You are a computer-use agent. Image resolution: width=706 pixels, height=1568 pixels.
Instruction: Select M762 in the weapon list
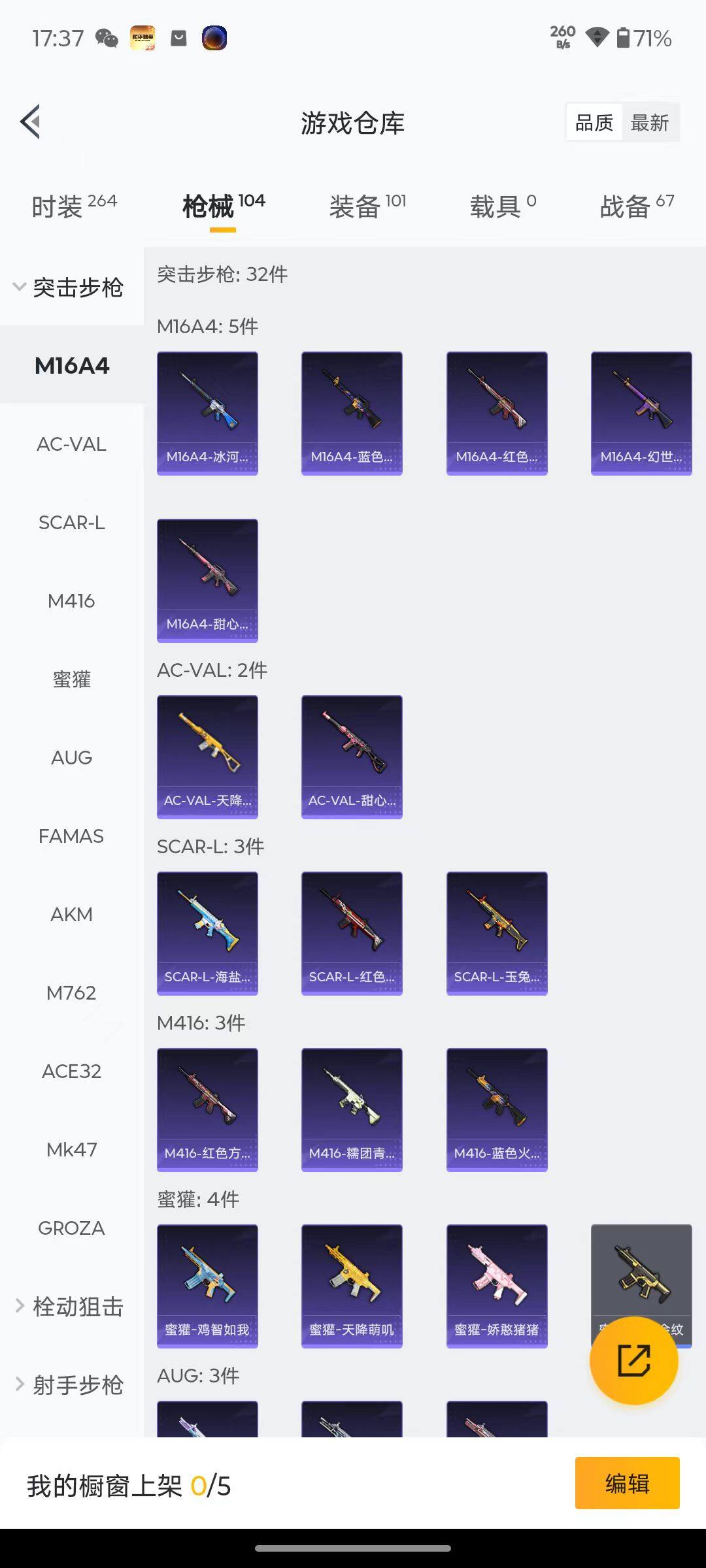[71, 993]
